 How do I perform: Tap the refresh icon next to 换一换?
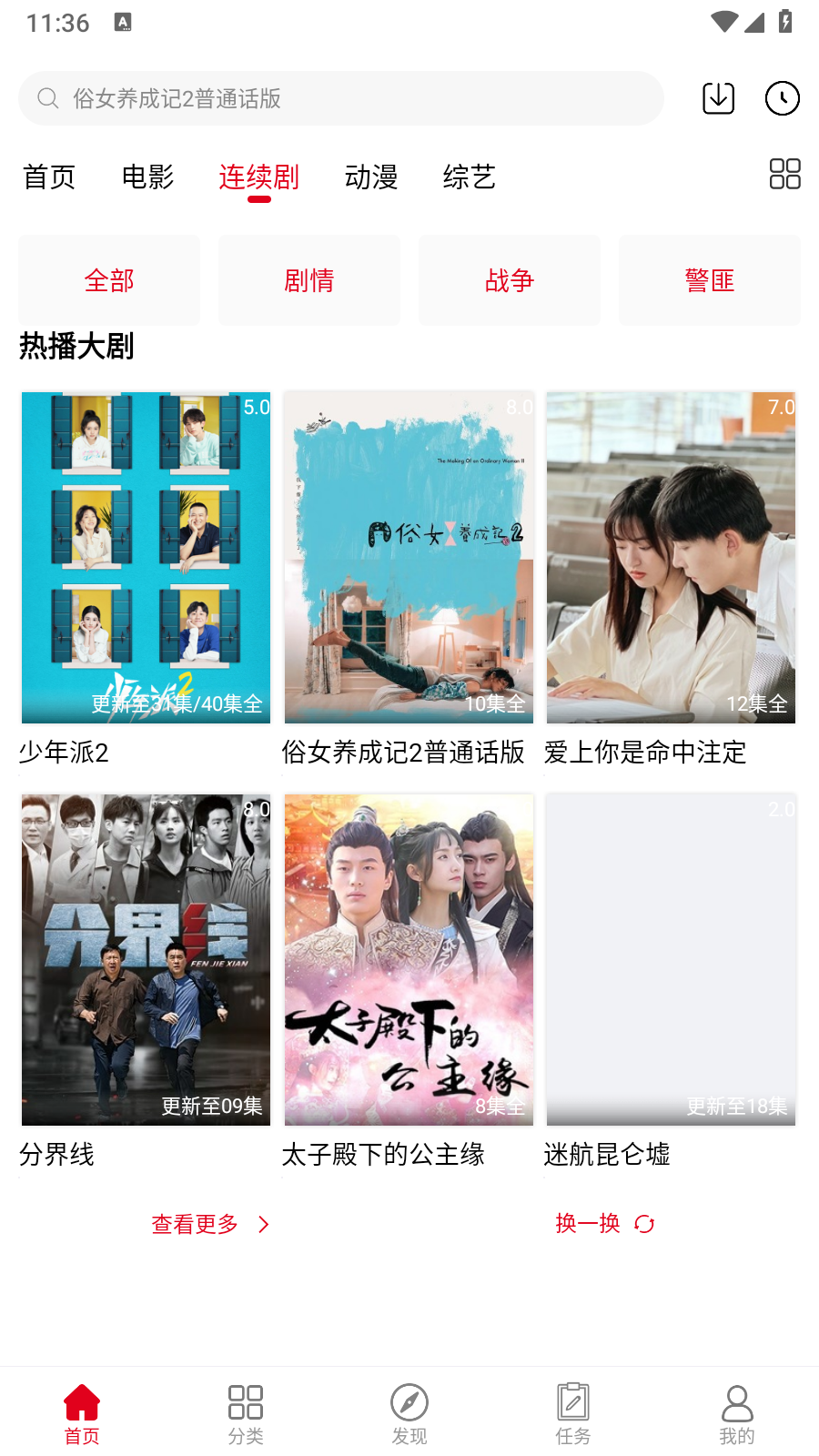[x=644, y=1224]
